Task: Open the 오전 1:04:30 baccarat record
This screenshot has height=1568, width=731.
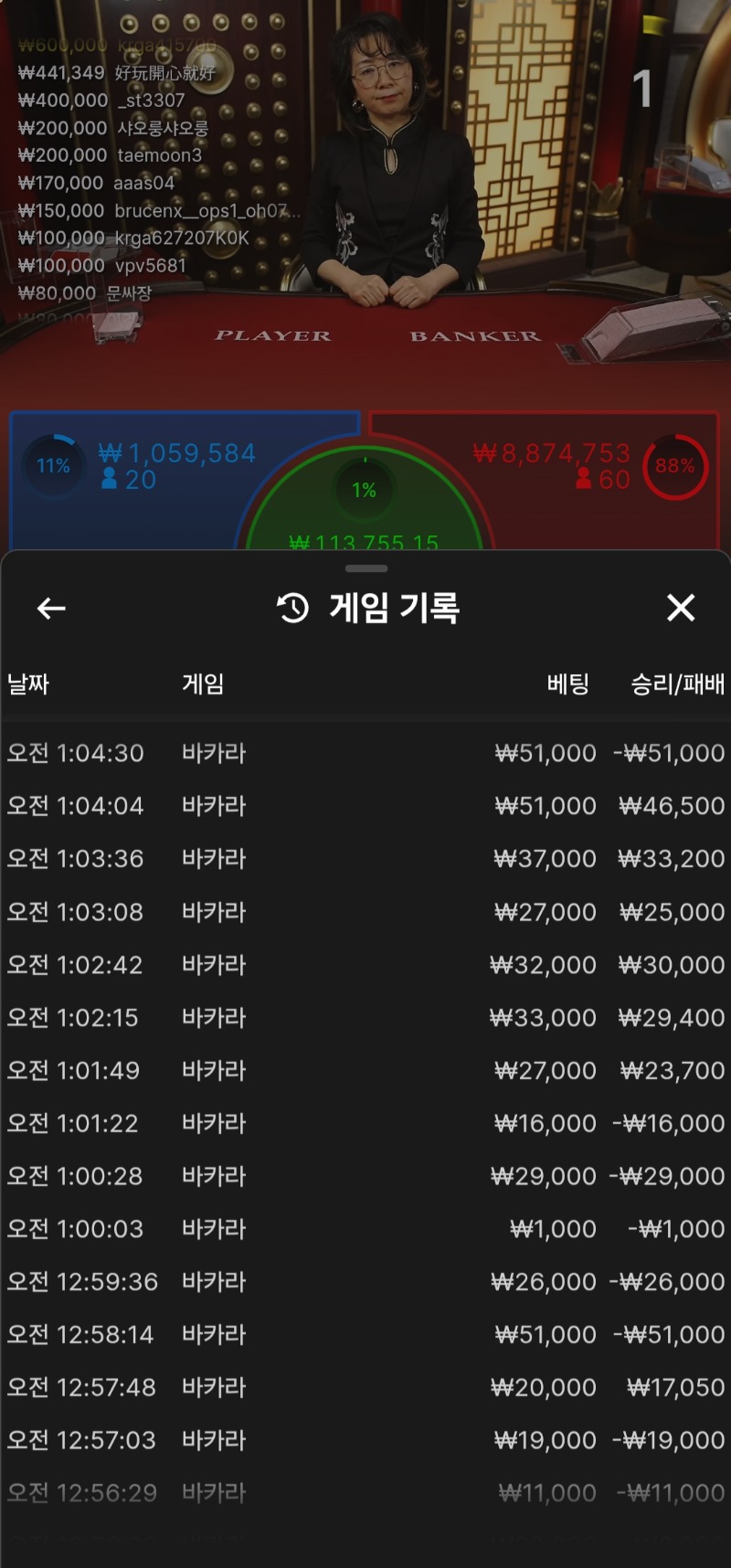Action: click(365, 753)
